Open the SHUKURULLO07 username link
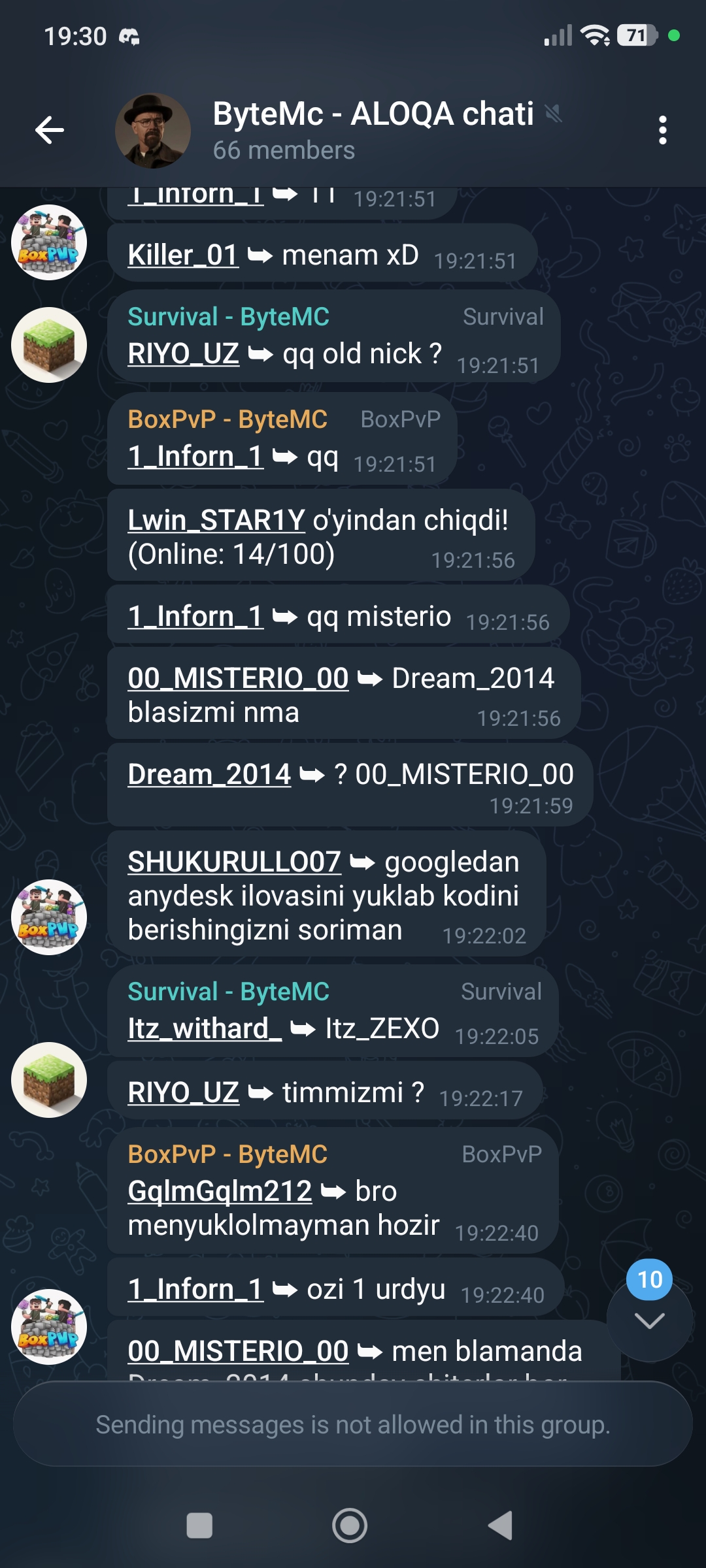The width and height of the screenshot is (706, 1568). pos(234,862)
